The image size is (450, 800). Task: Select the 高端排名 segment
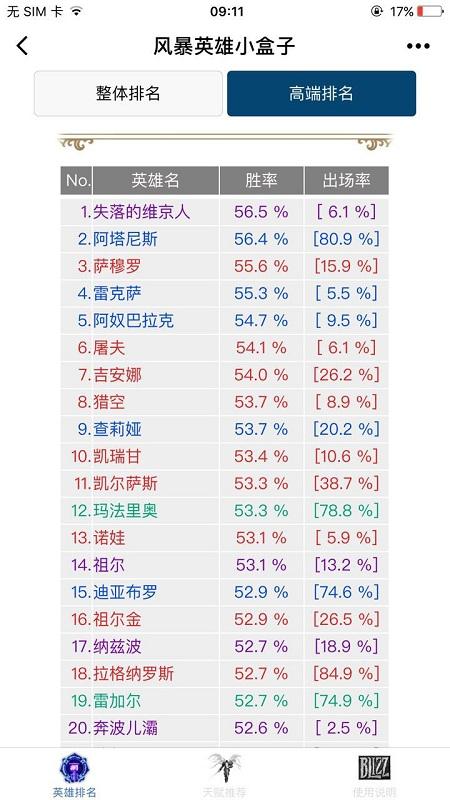point(321,93)
